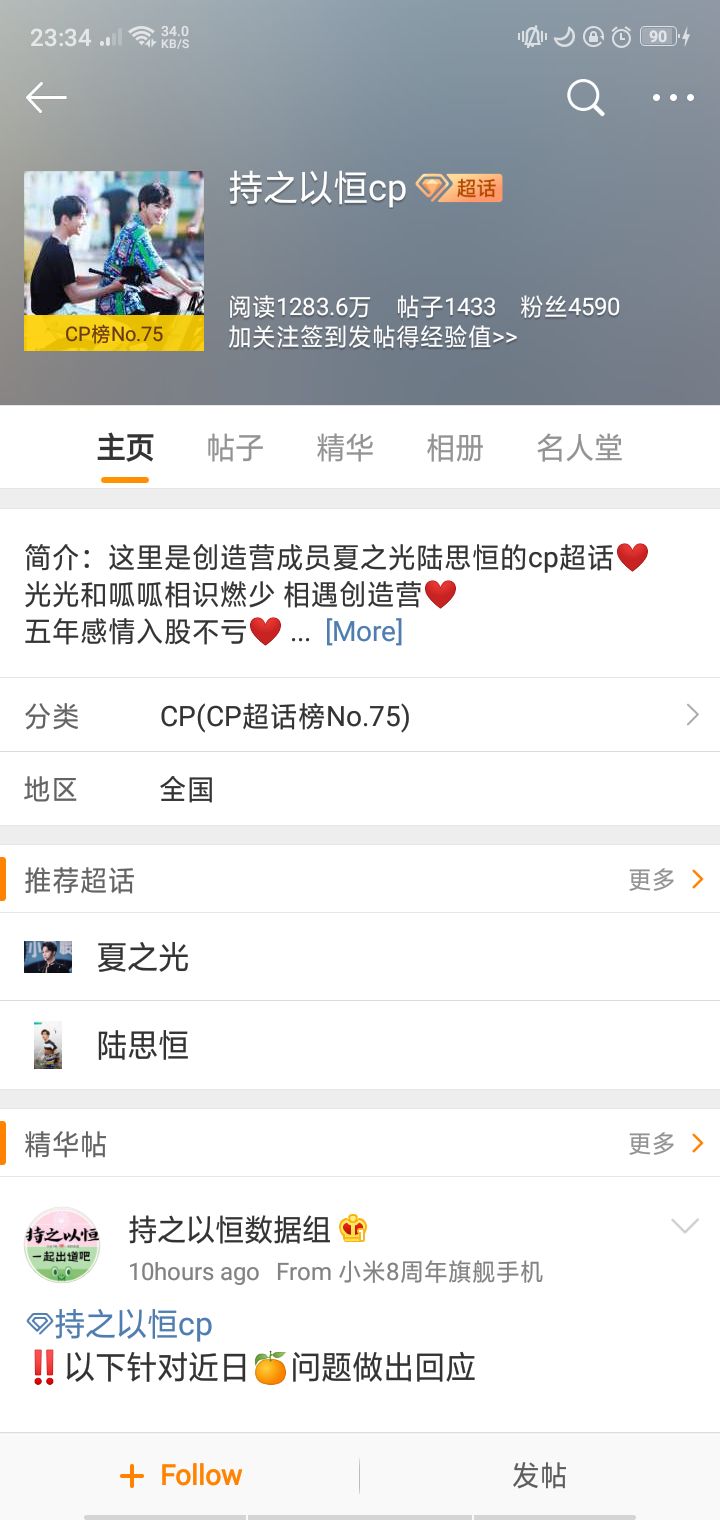Select the 名人堂 tab
This screenshot has height=1520, width=720.
[x=579, y=447]
